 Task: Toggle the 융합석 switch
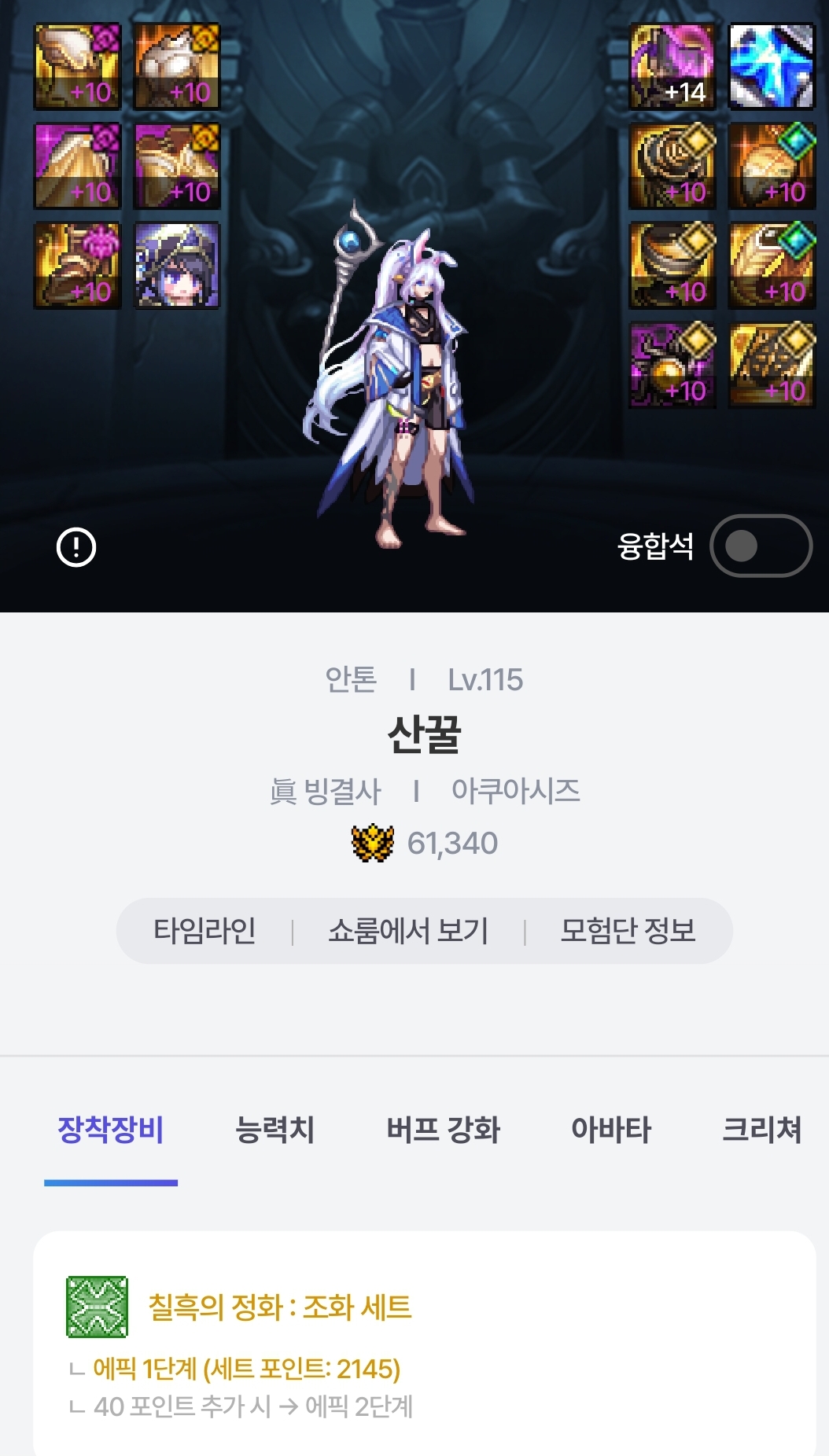(760, 546)
